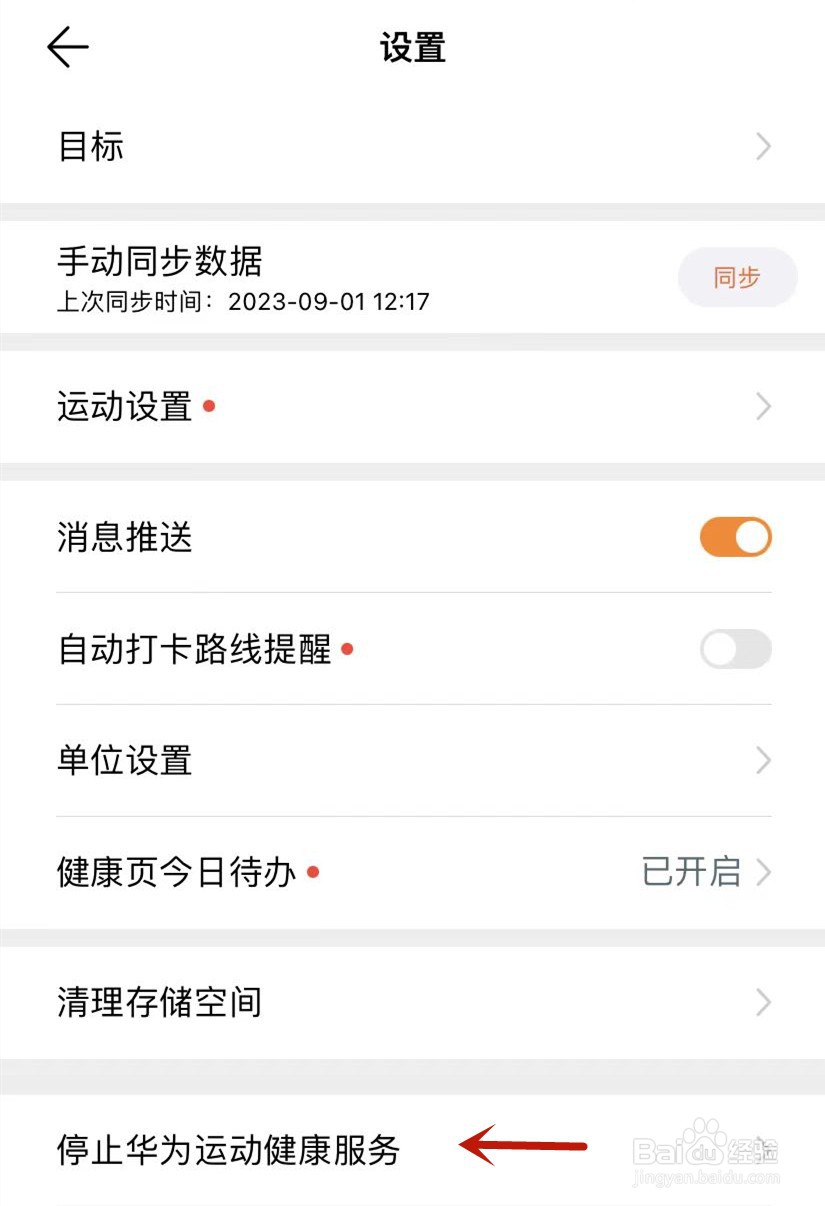
Task: Open 手动同步数据 row
Action: coord(161,261)
